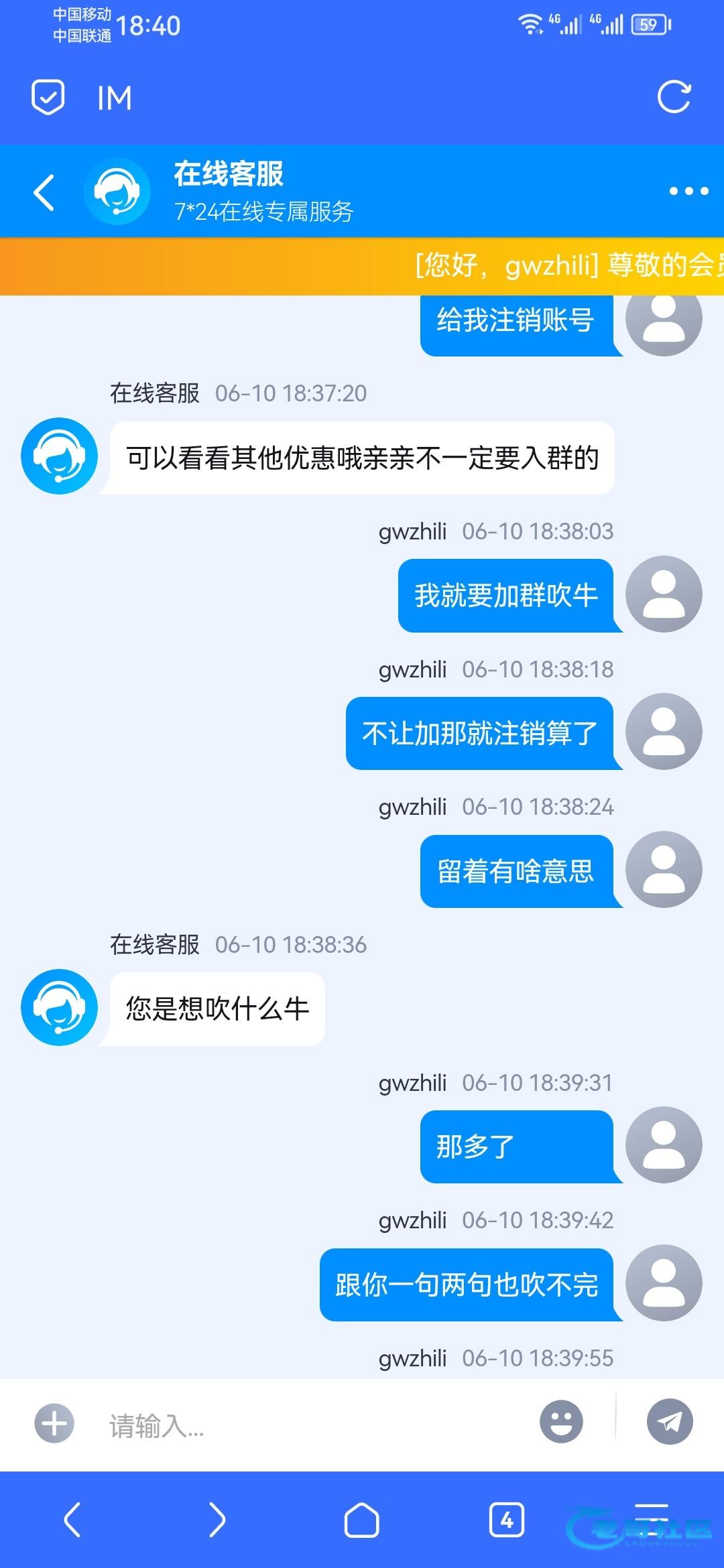The width and height of the screenshot is (724, 1568).
Task: Go to previous page in browser
Action: pos(72,1519)
